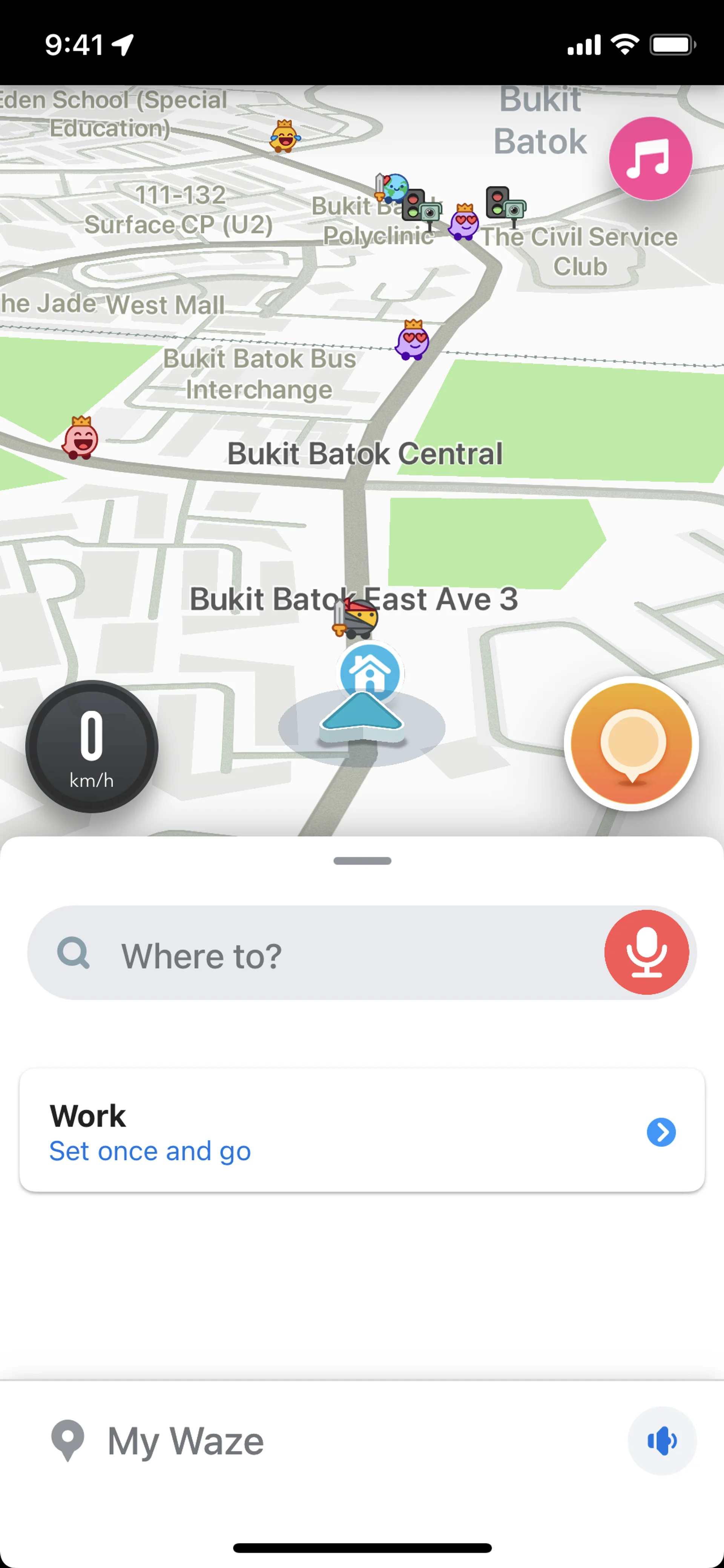Open sound settings with the speaker icon

click(x=661, y=1440)
